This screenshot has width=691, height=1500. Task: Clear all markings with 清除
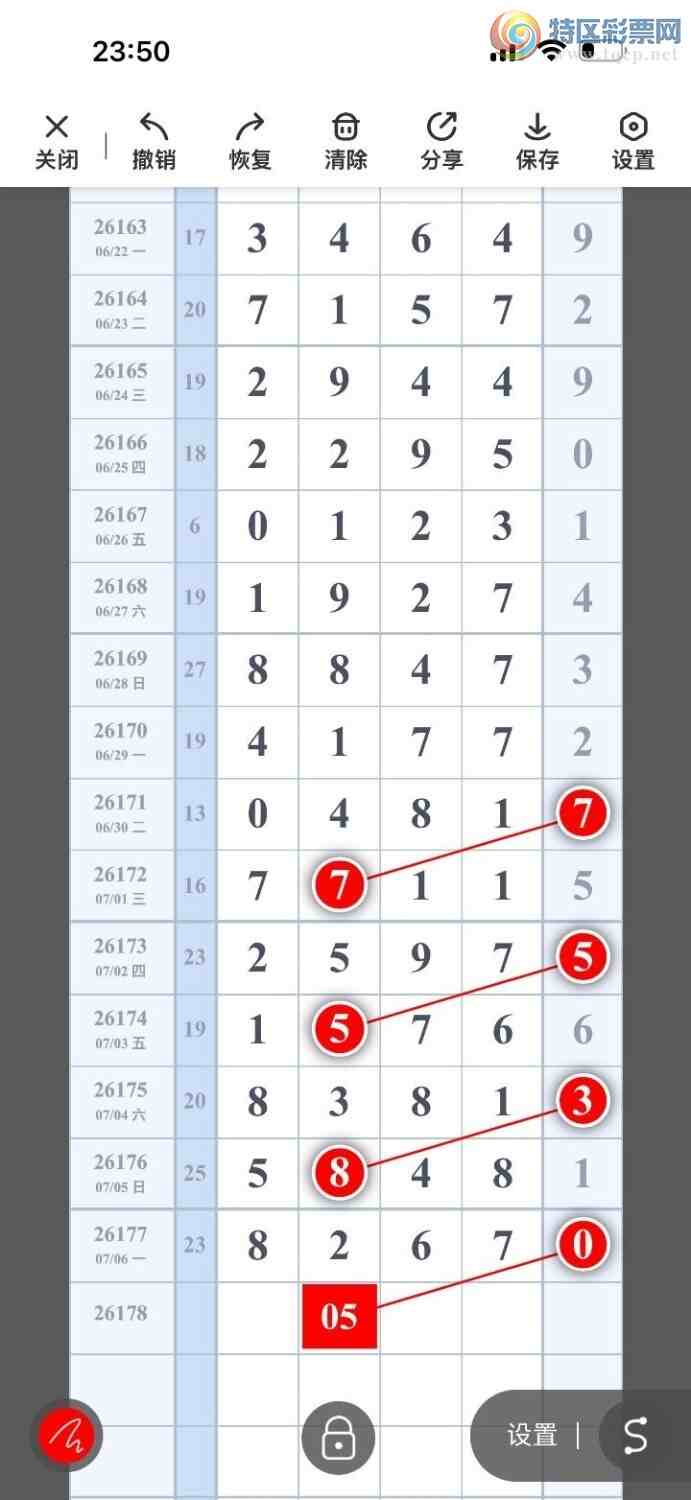pos(345,142)
